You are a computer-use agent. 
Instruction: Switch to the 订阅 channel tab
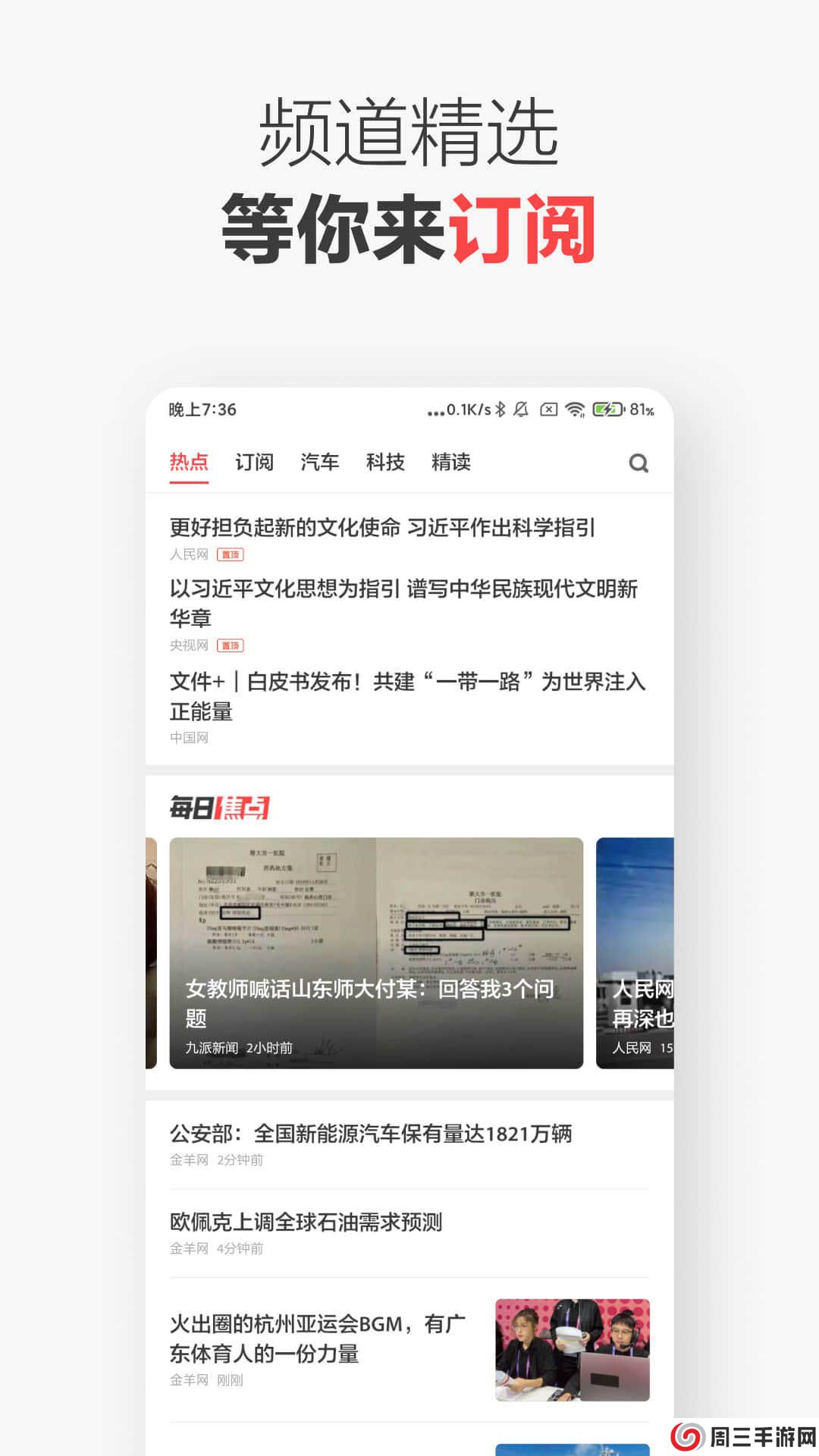(256, 463)
